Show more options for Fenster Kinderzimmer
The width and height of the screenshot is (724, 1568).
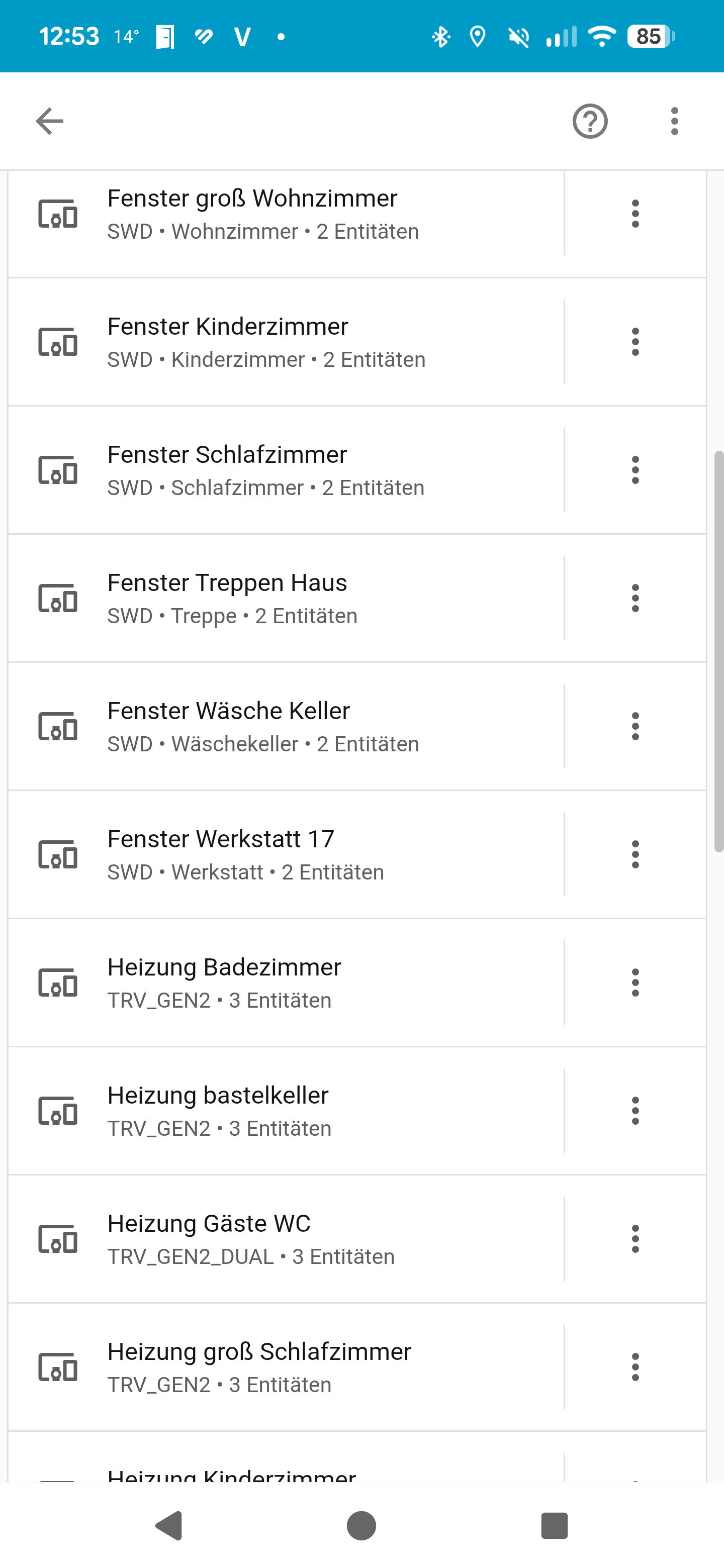635,342
